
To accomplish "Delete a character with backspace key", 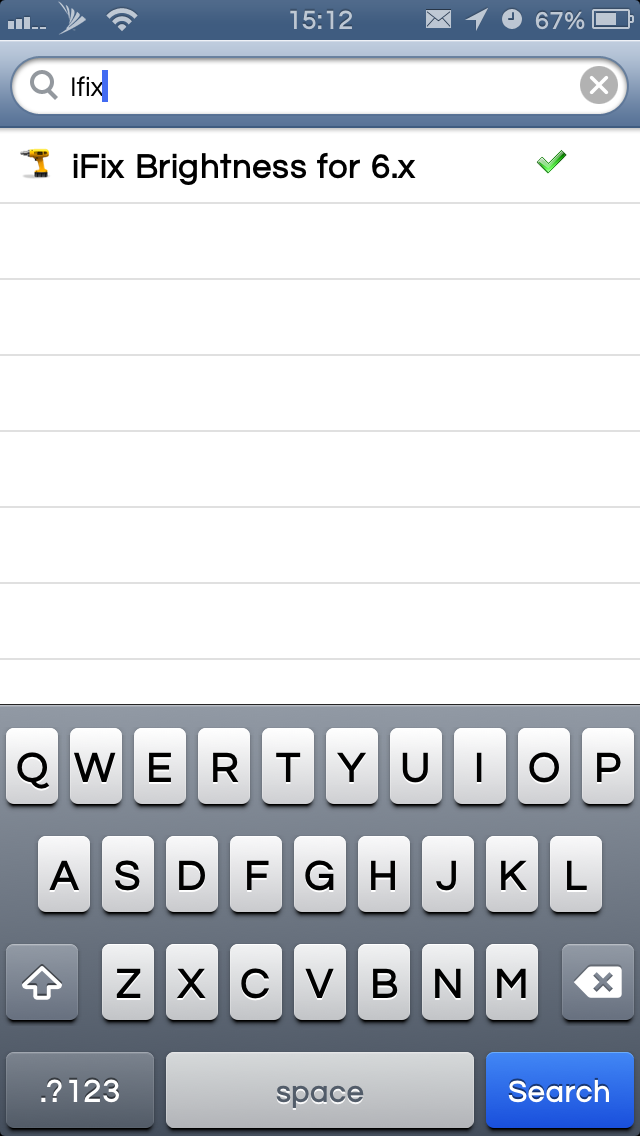I will pos(598,982).
